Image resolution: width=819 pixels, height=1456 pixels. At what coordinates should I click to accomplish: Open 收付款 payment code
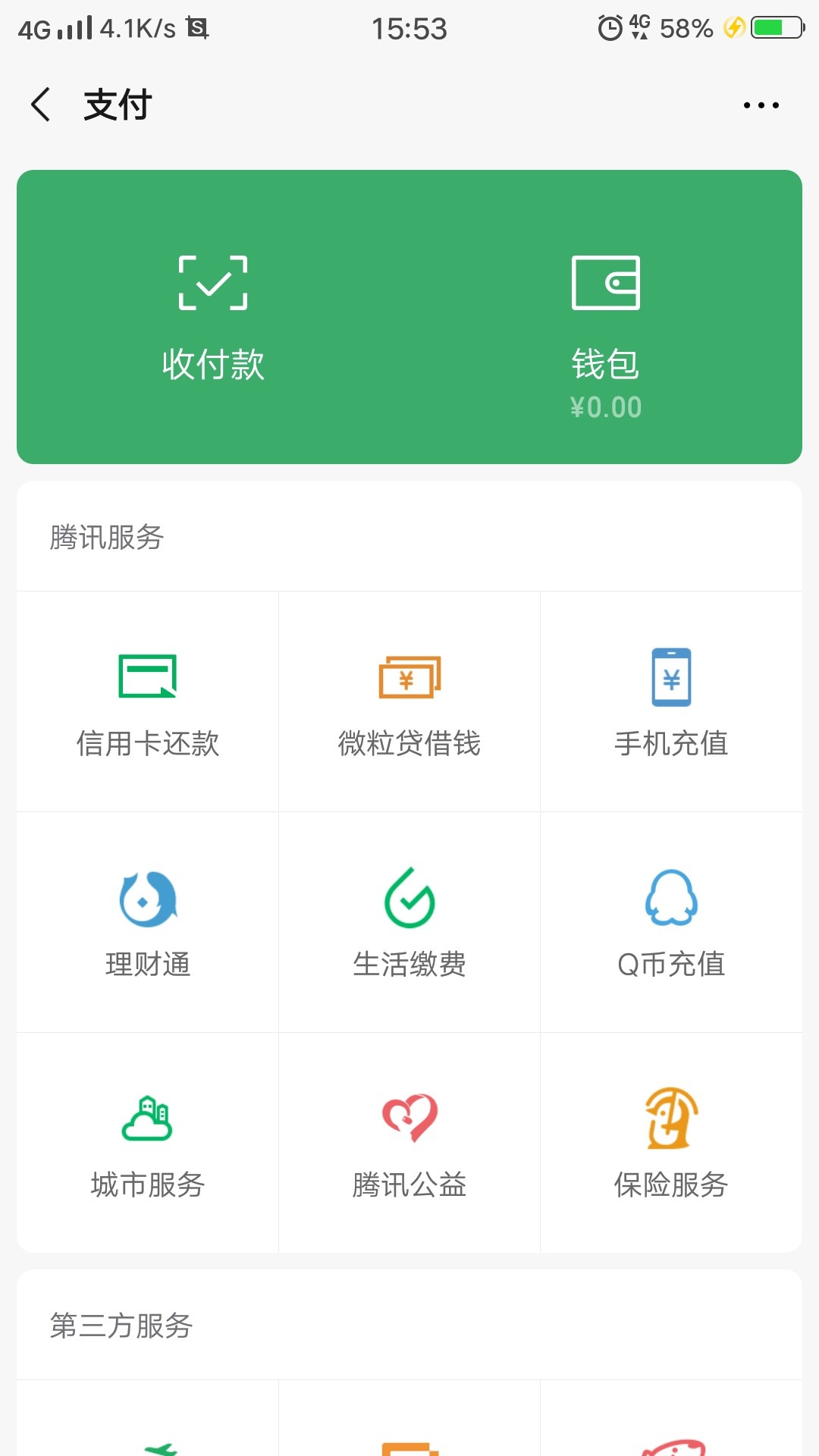pos(213,317)
